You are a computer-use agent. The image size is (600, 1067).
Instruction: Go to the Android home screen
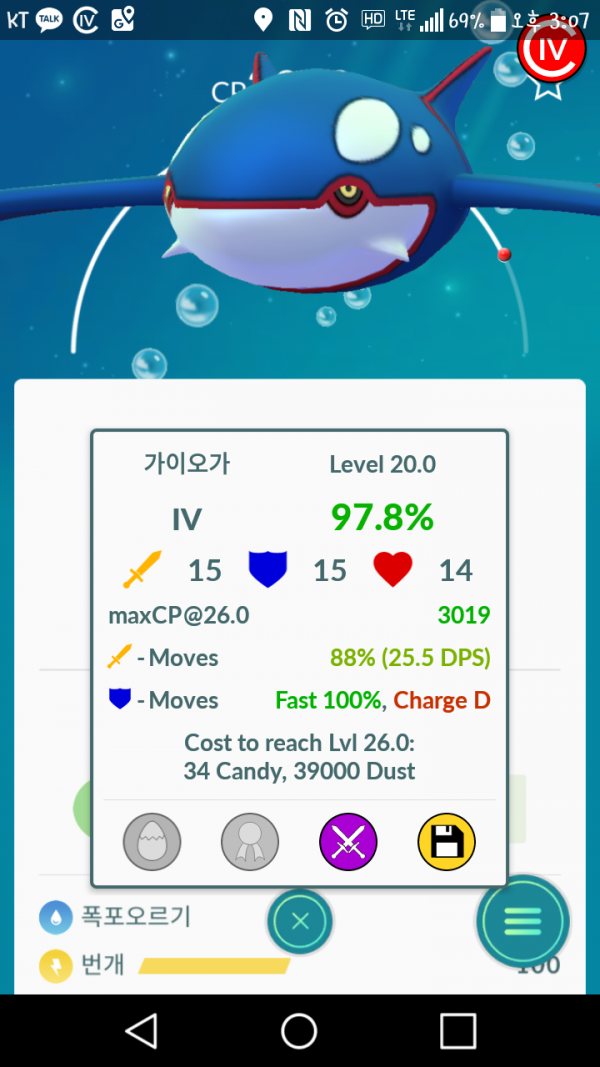point(299,1030)
